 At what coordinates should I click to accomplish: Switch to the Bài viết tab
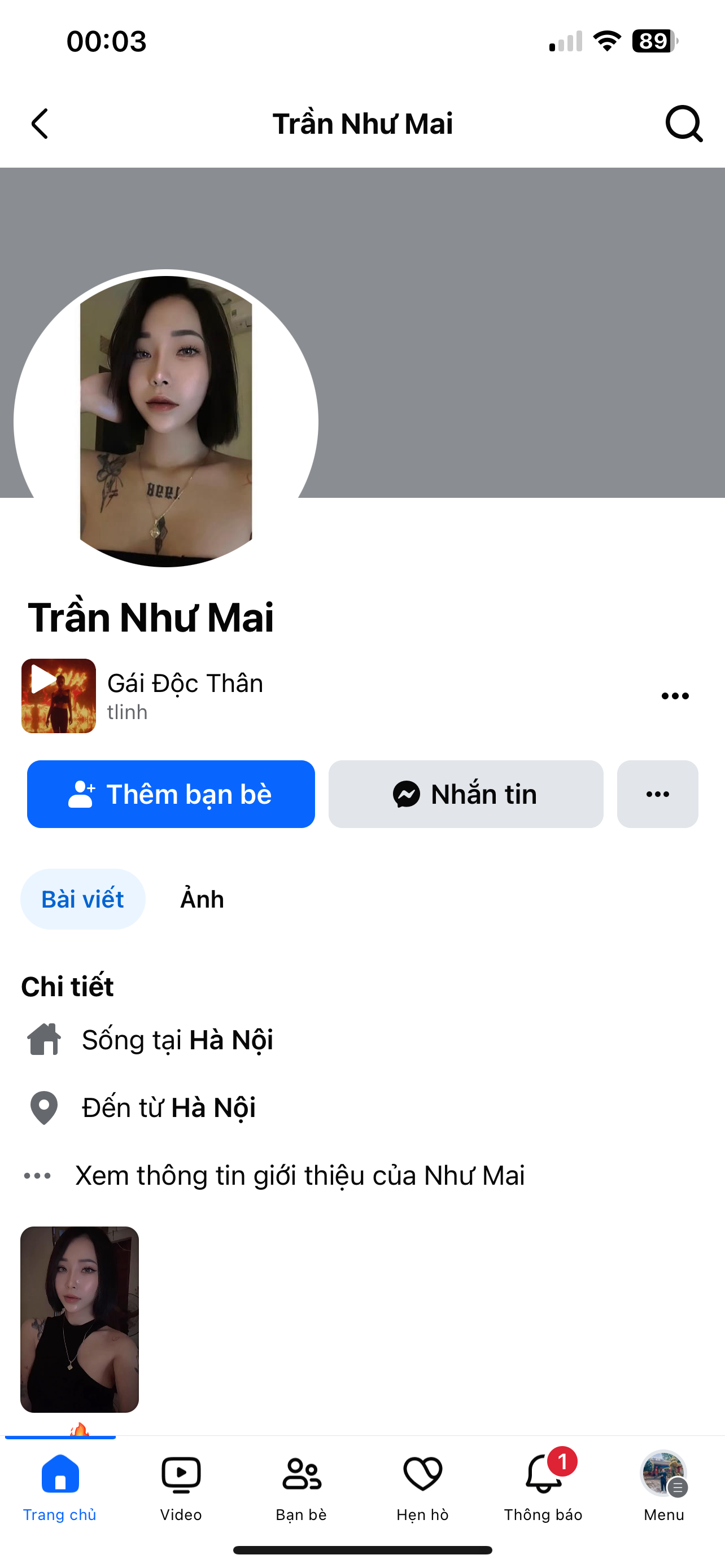click(x=83, y=899)
